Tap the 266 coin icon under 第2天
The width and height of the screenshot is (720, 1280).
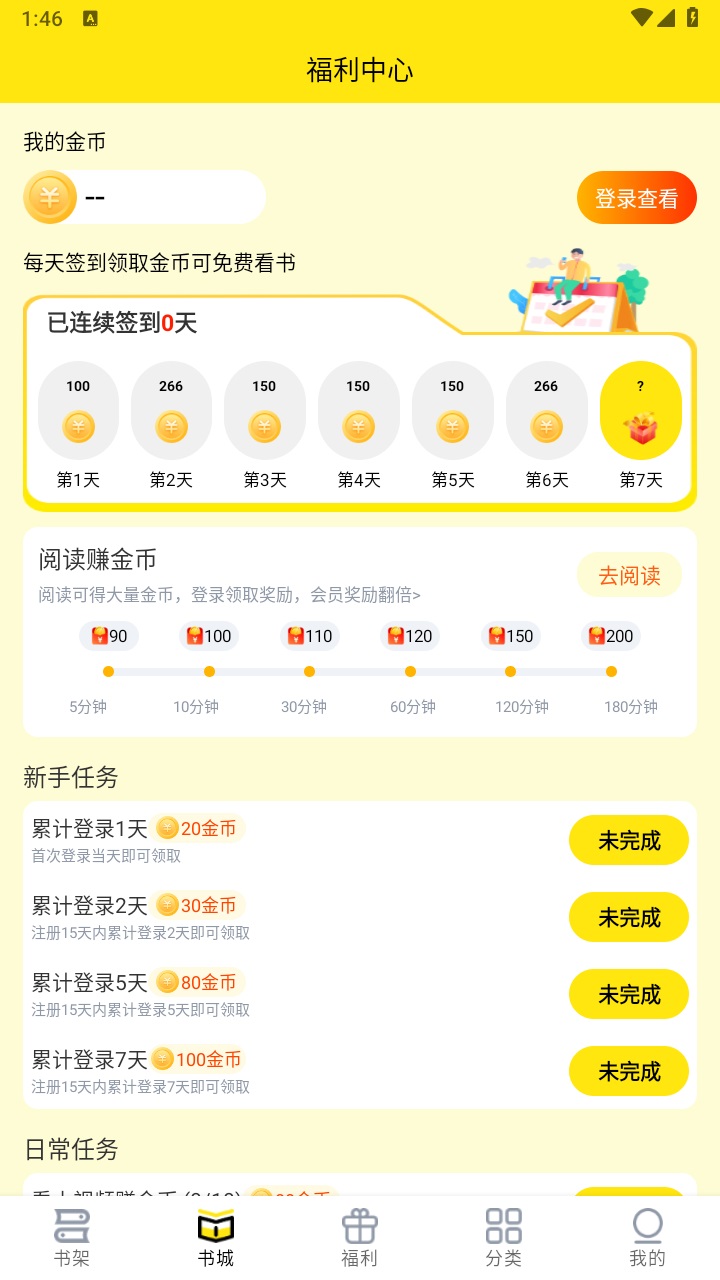170,426
